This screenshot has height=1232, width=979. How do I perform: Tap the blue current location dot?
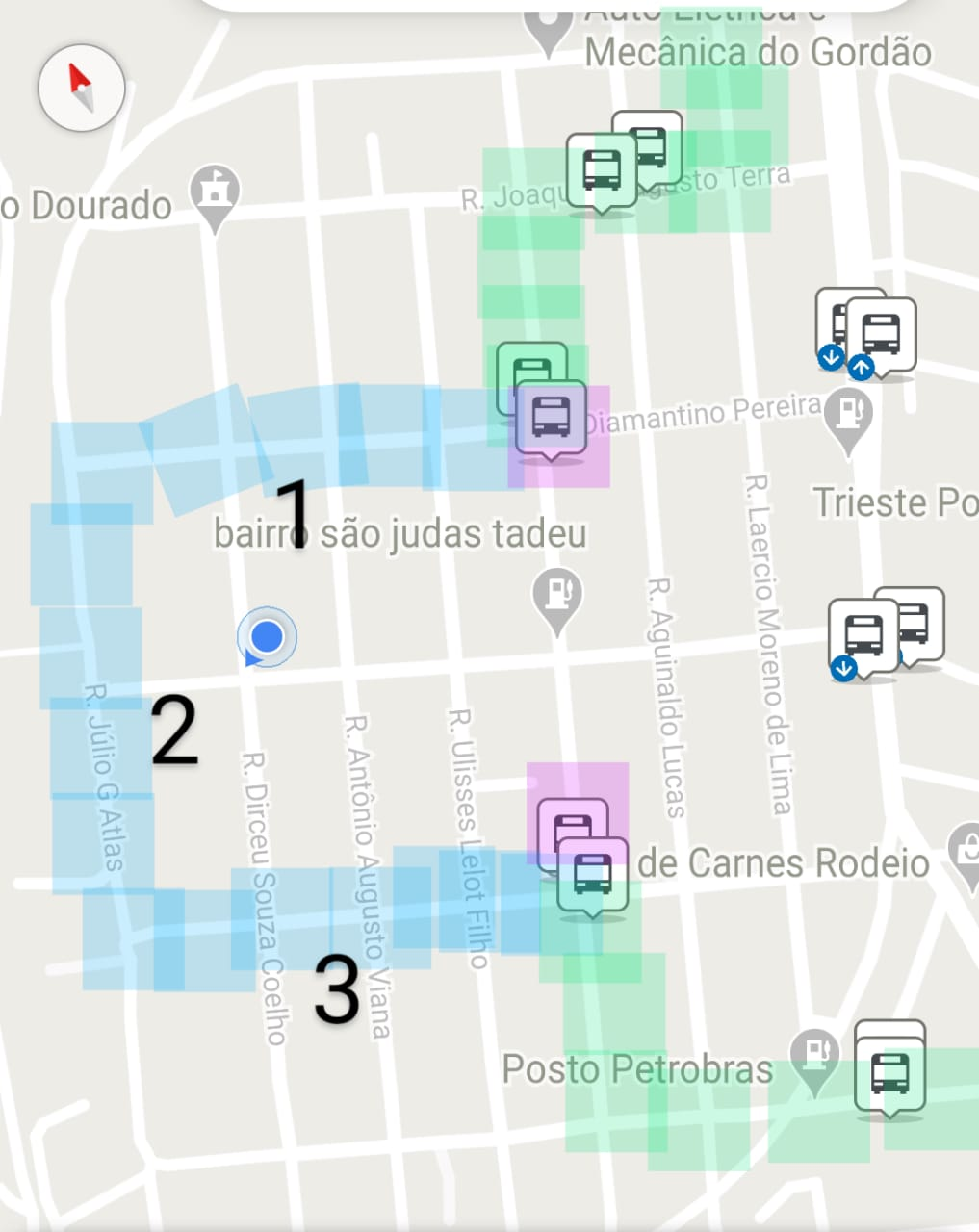[267, 636]
